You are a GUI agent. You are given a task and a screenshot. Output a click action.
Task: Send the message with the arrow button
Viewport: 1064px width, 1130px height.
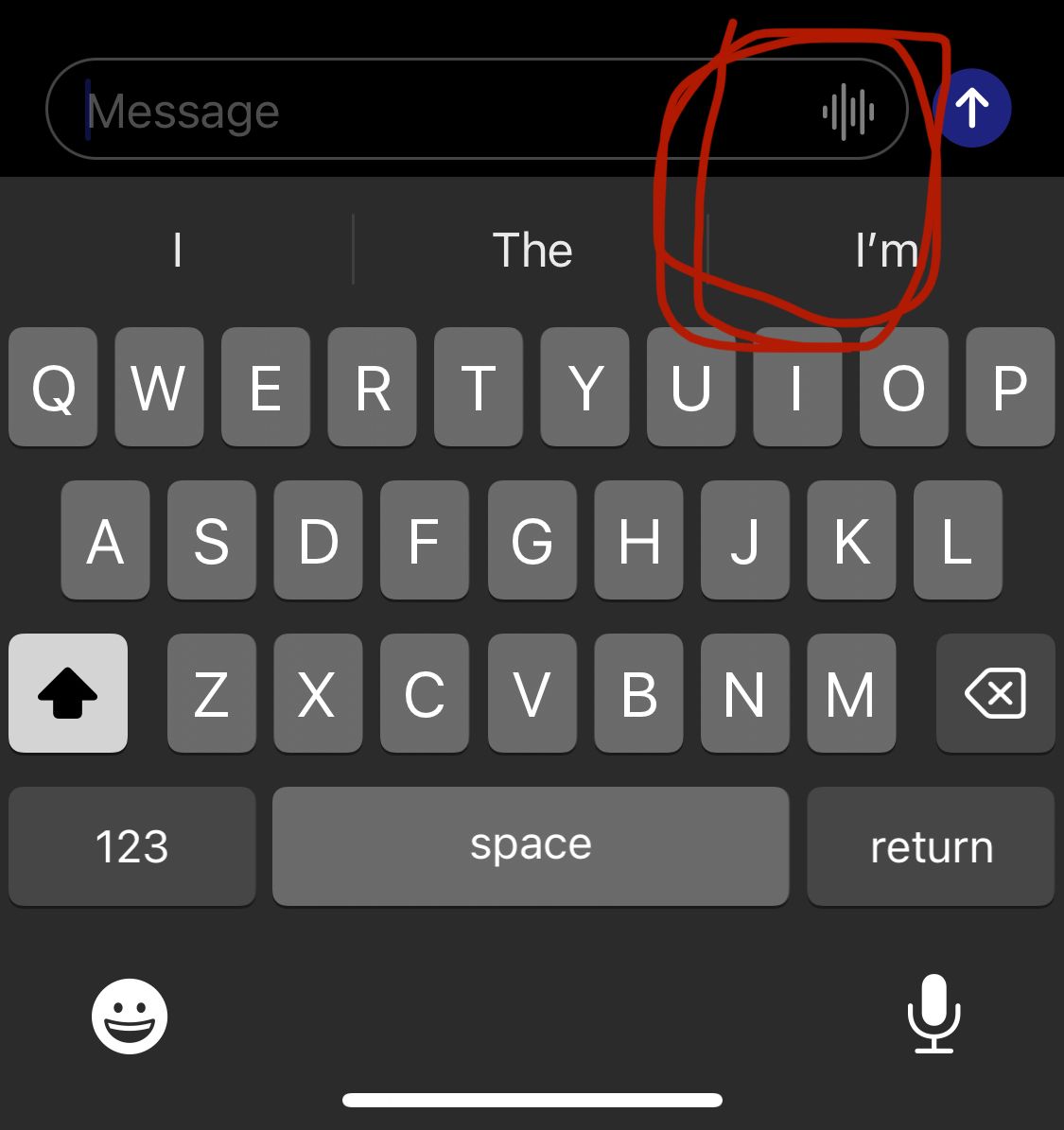pos(972,108)
